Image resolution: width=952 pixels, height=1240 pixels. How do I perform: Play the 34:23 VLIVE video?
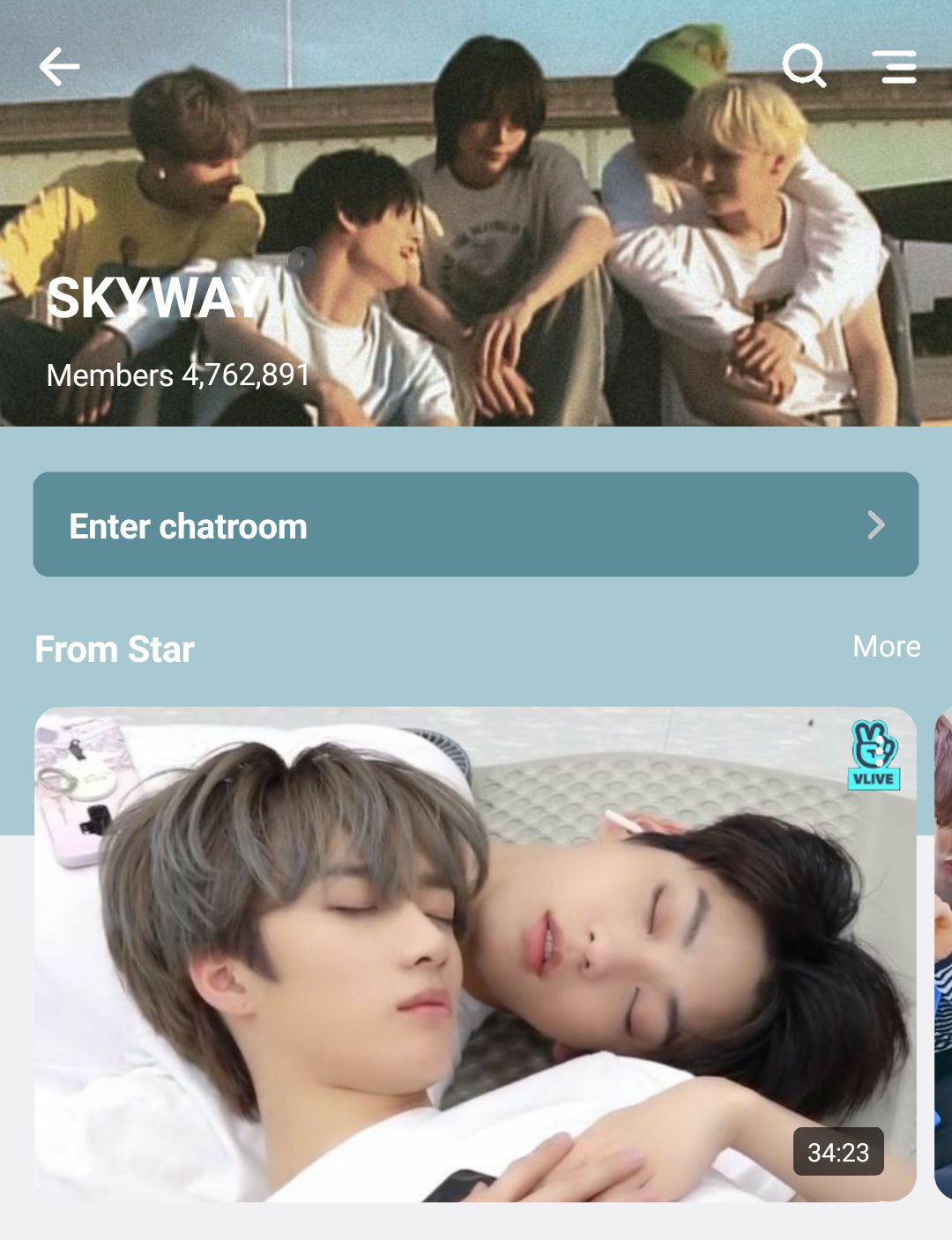pos(475,954)
